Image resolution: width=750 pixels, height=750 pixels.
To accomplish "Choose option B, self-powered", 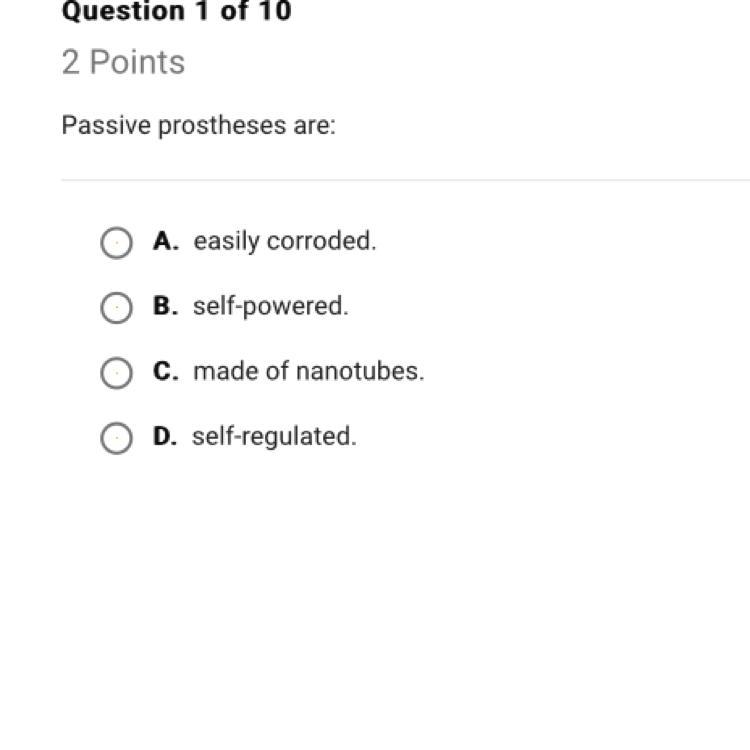I will click(117, 308).
